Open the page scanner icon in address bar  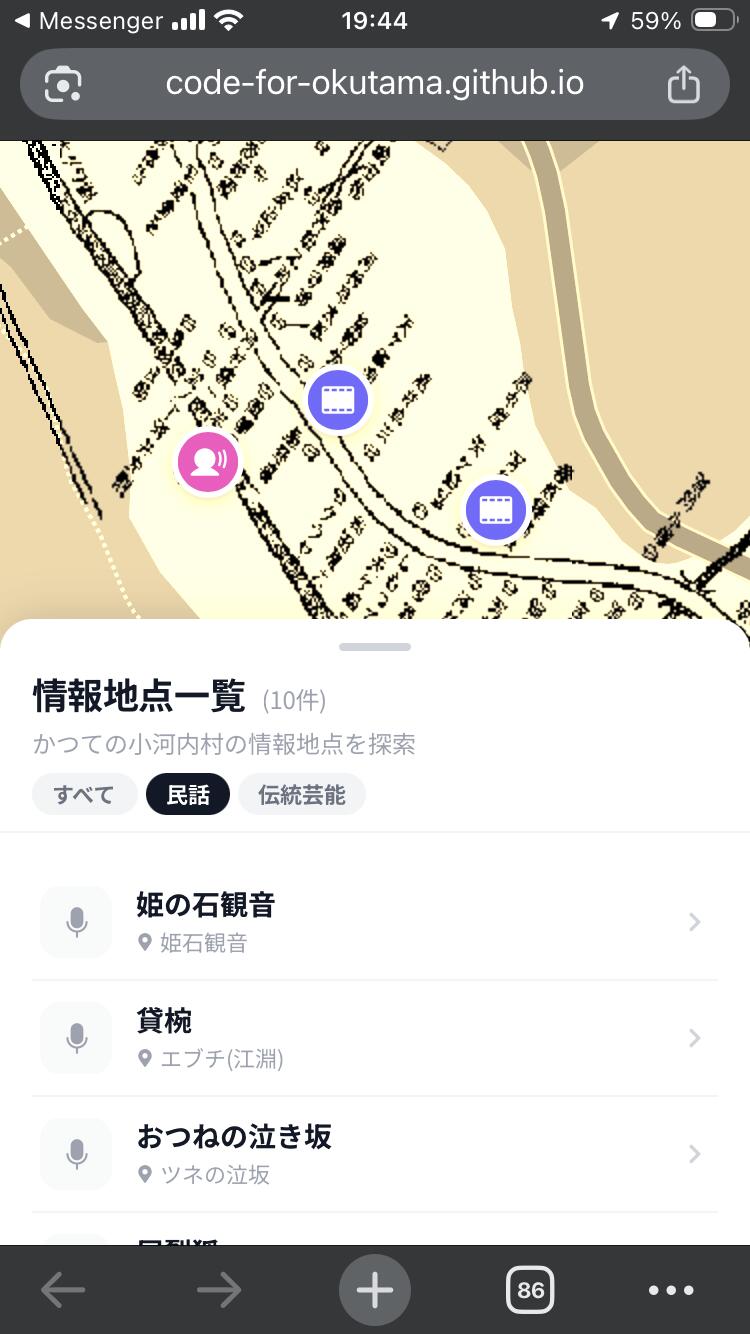[62, 84]
